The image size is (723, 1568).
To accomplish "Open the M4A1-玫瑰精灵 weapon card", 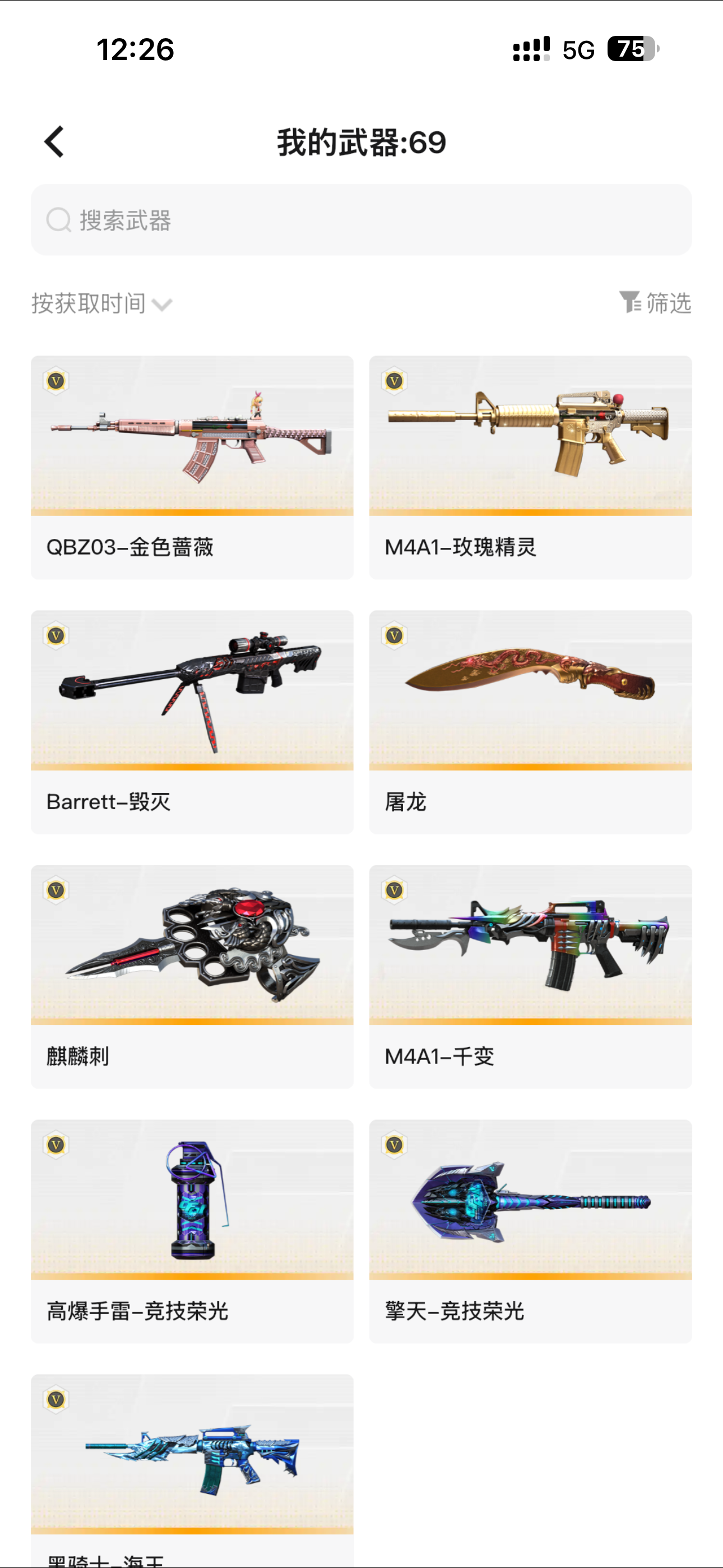I will click(x=531, y=468).
